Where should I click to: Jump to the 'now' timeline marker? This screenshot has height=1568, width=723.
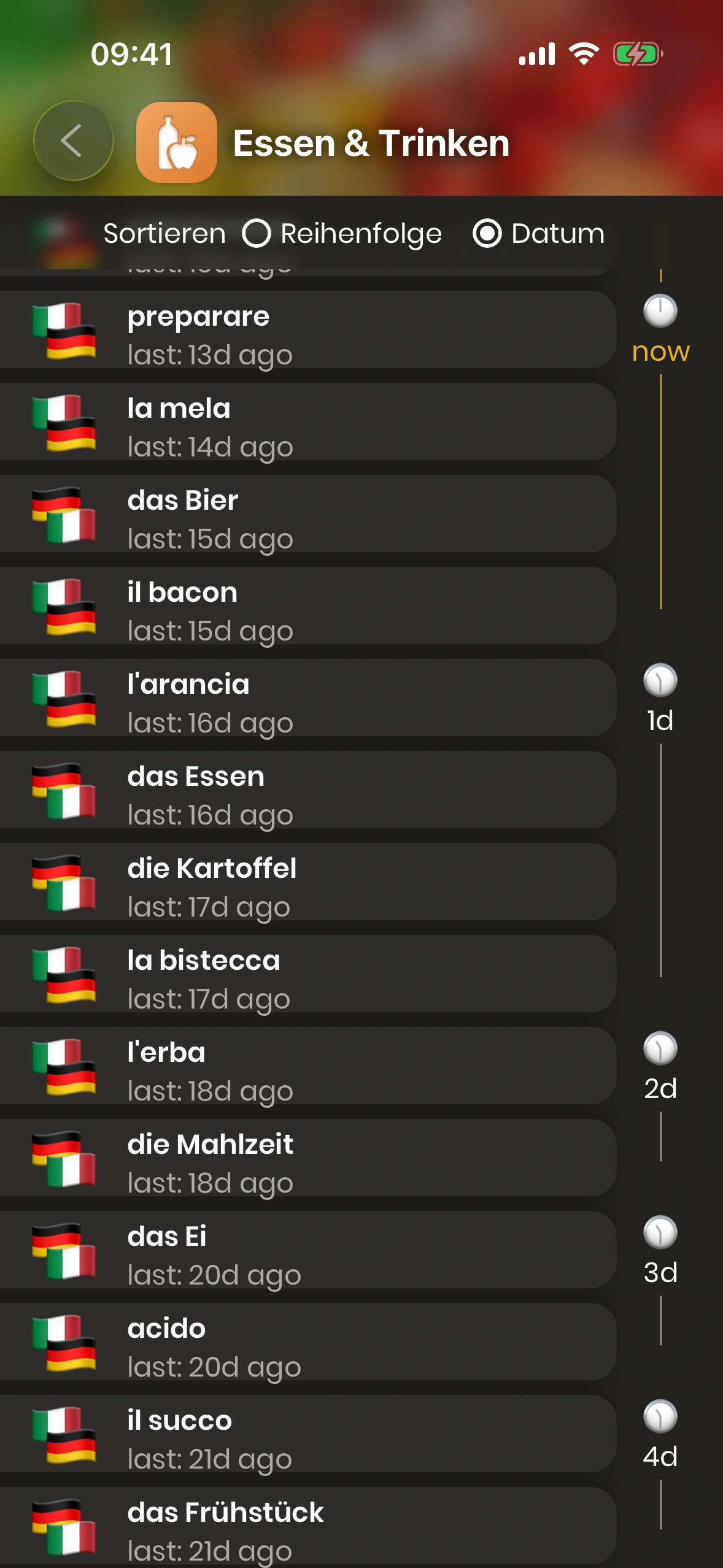click(x=660, y=328)
